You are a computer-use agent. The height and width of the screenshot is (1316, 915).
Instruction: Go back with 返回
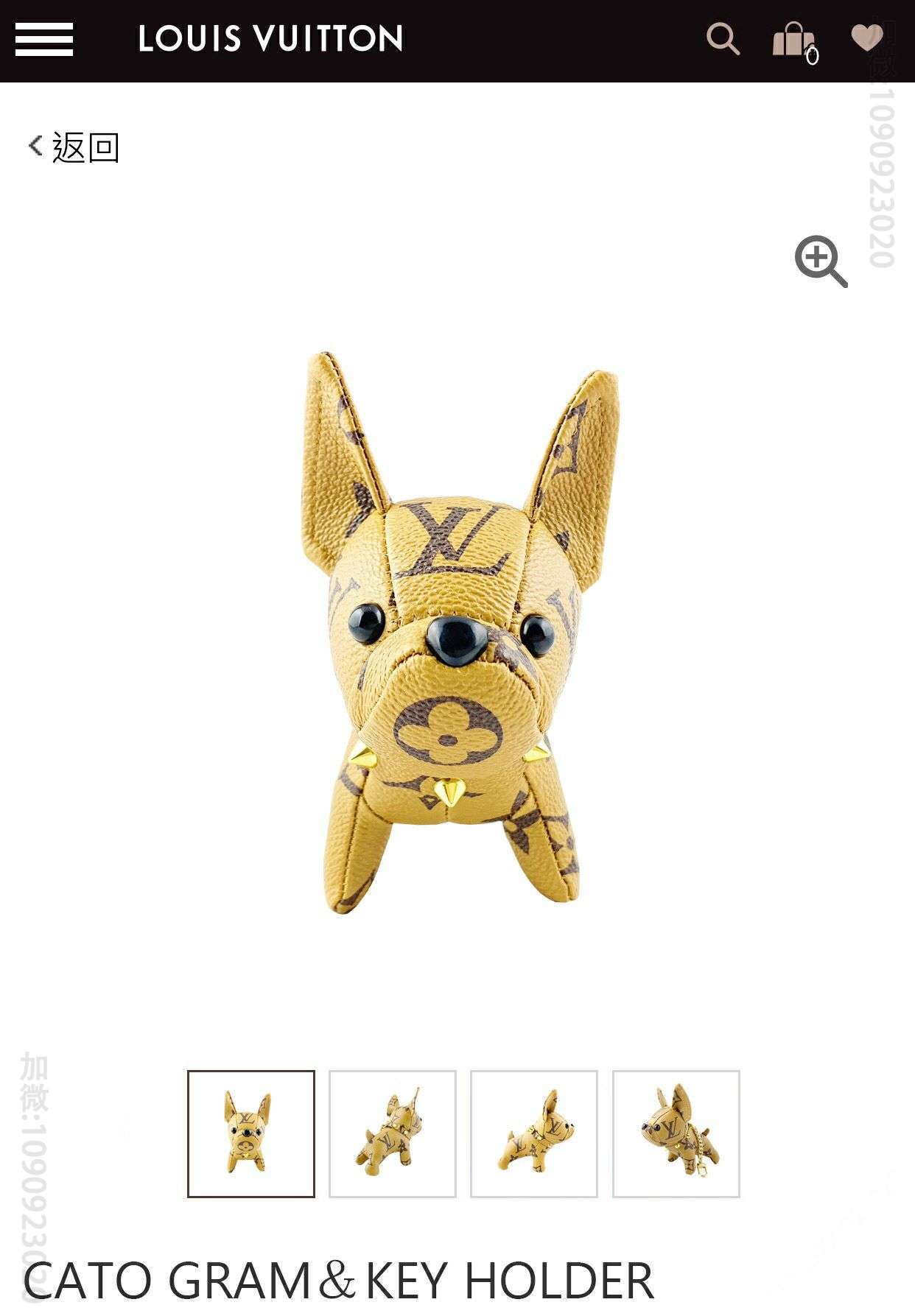click(74, 147)
